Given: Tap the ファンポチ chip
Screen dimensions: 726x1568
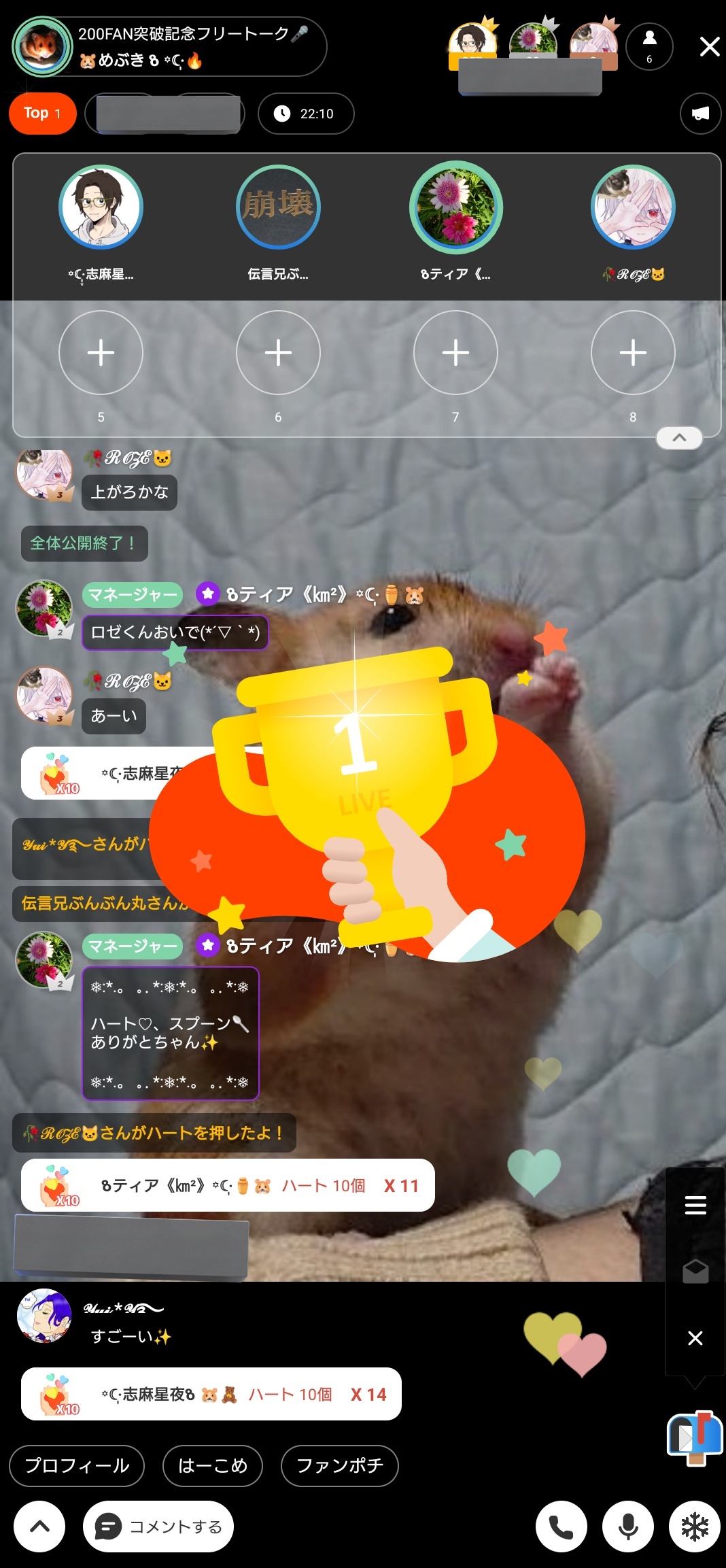Looking at the screenshot, I should pos(339,1465).
